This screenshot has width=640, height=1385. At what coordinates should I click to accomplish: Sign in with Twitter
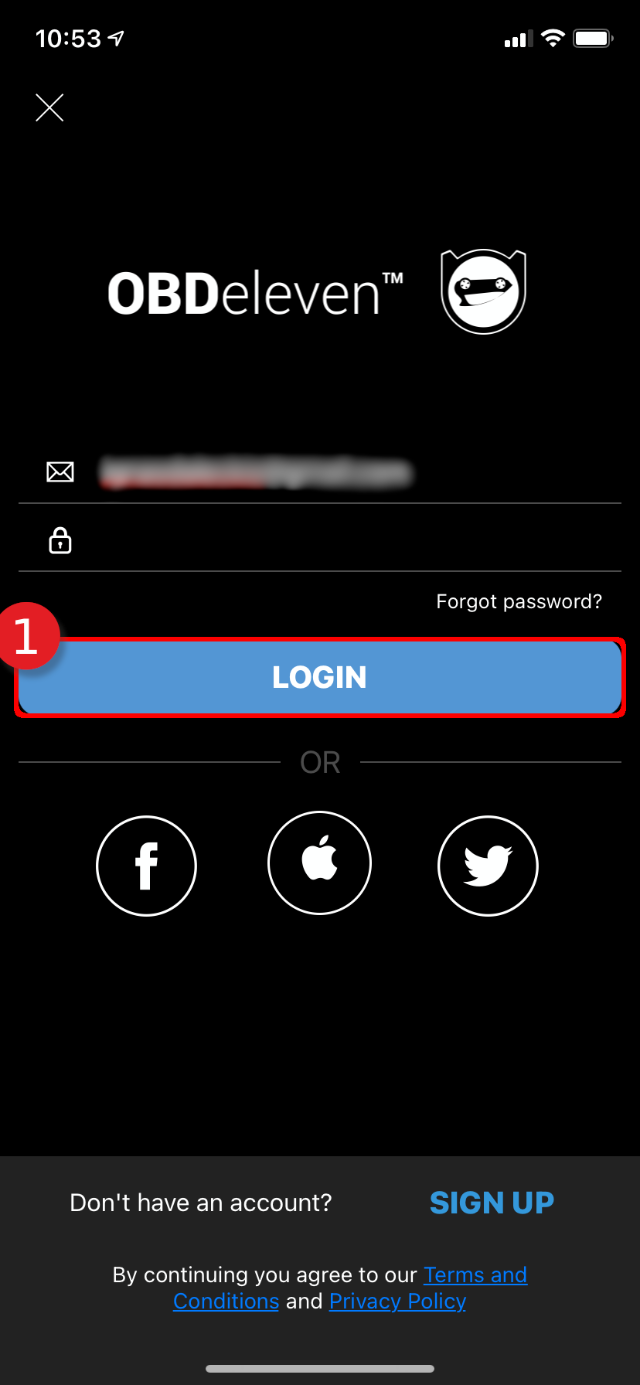(x=488, y=866)
